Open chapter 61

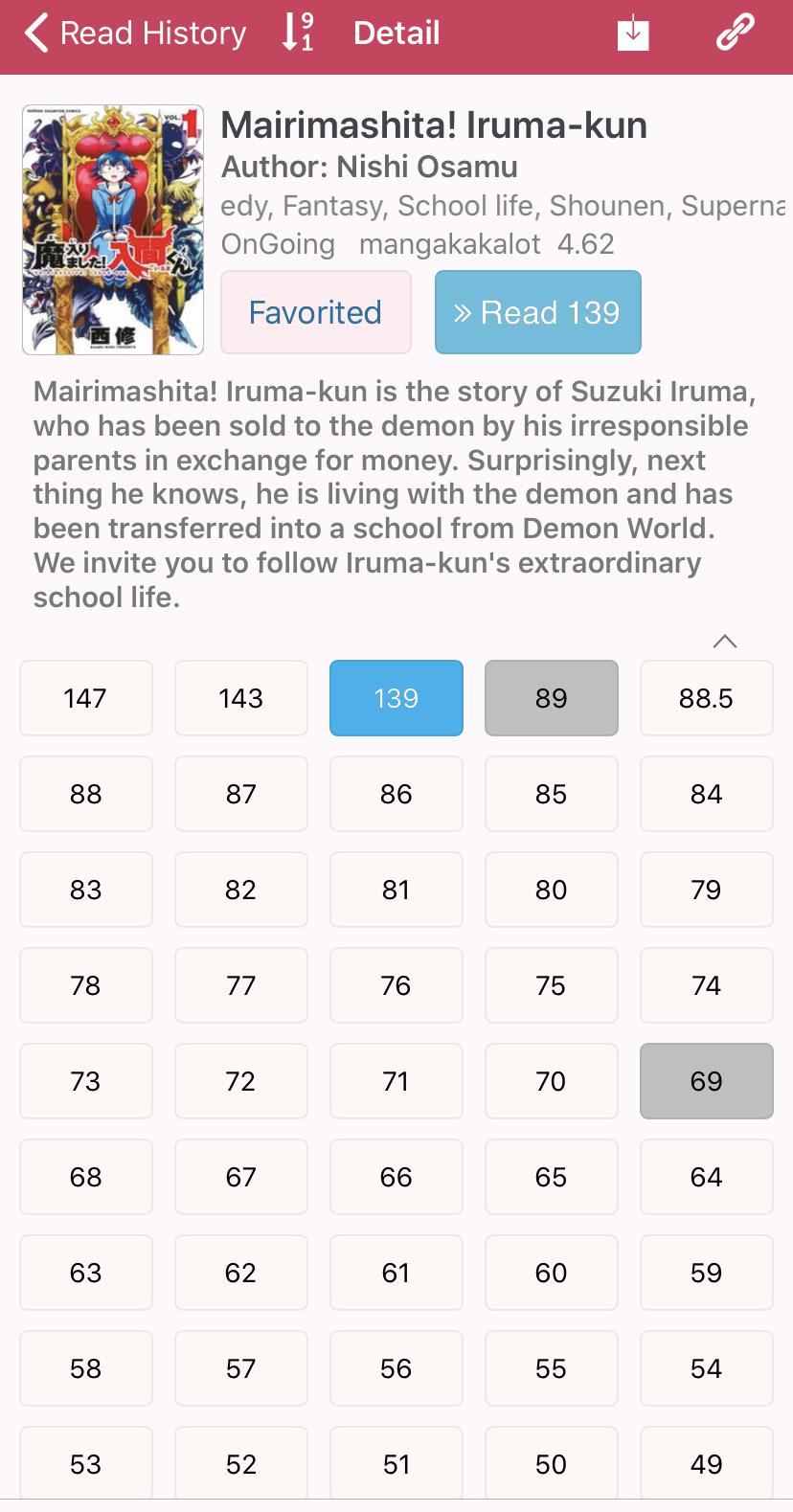click(x=396, y=1273)
